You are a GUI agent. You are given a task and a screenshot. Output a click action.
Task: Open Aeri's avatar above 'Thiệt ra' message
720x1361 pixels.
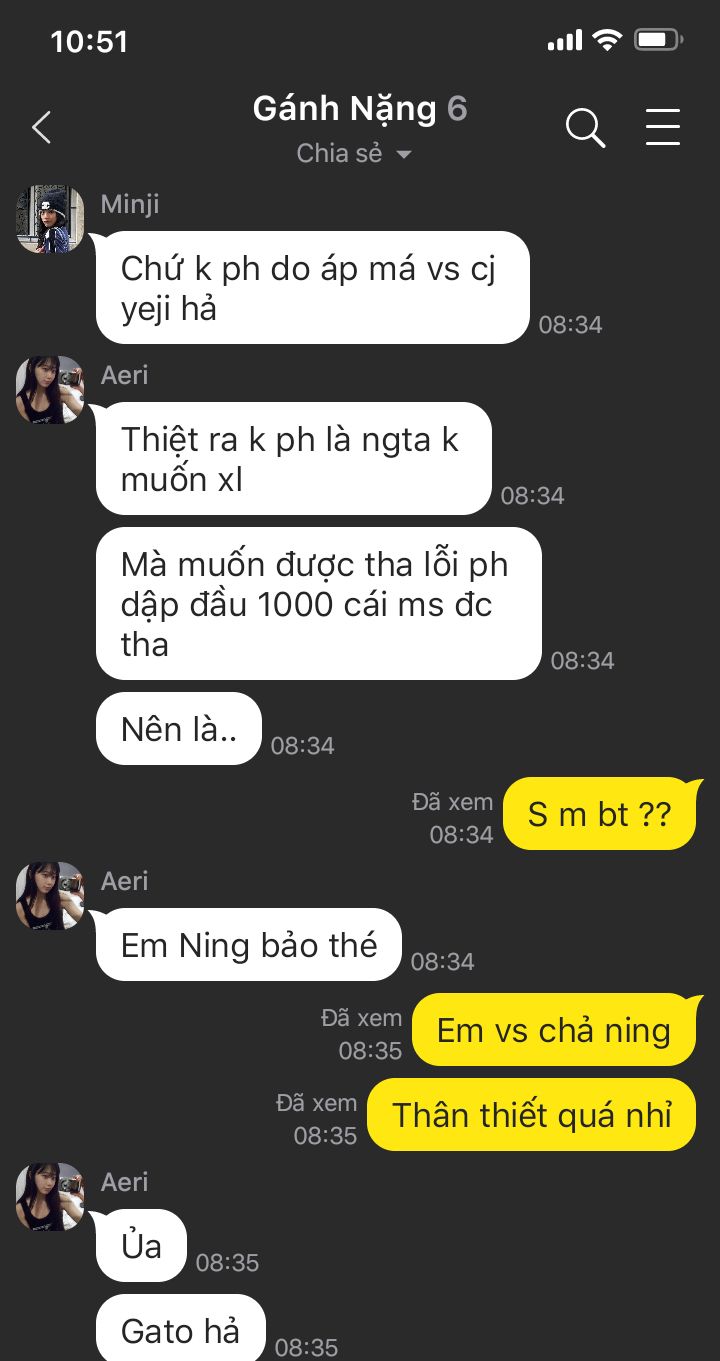point(50,390)
